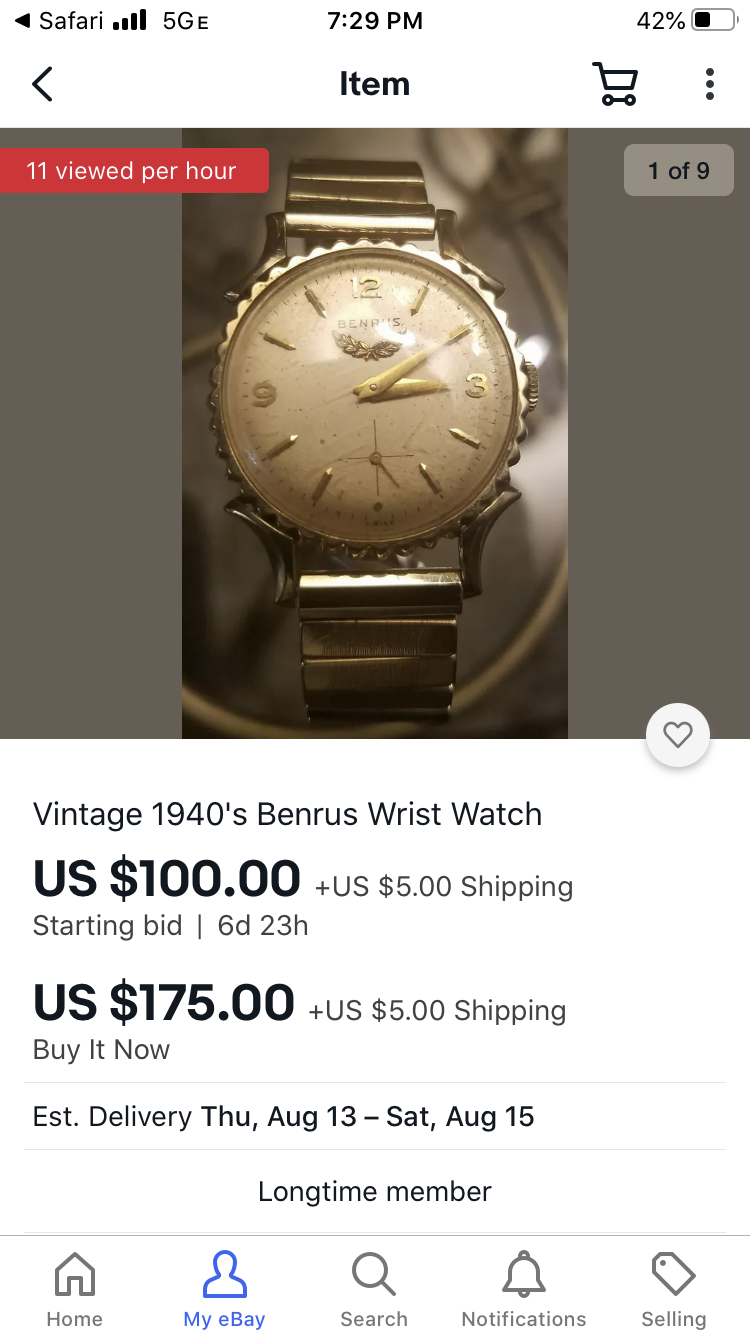Go to the Search tab
Image resolution: width=750 pixels, height=1334 pixels.
374,1290
